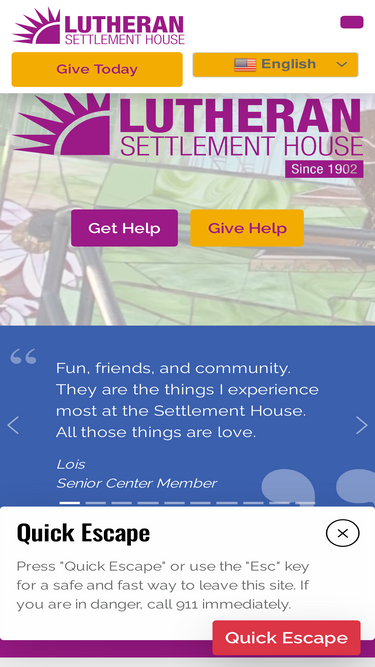Tap the Give Today button
Viewport: 375px width, 667px height.
97,69
